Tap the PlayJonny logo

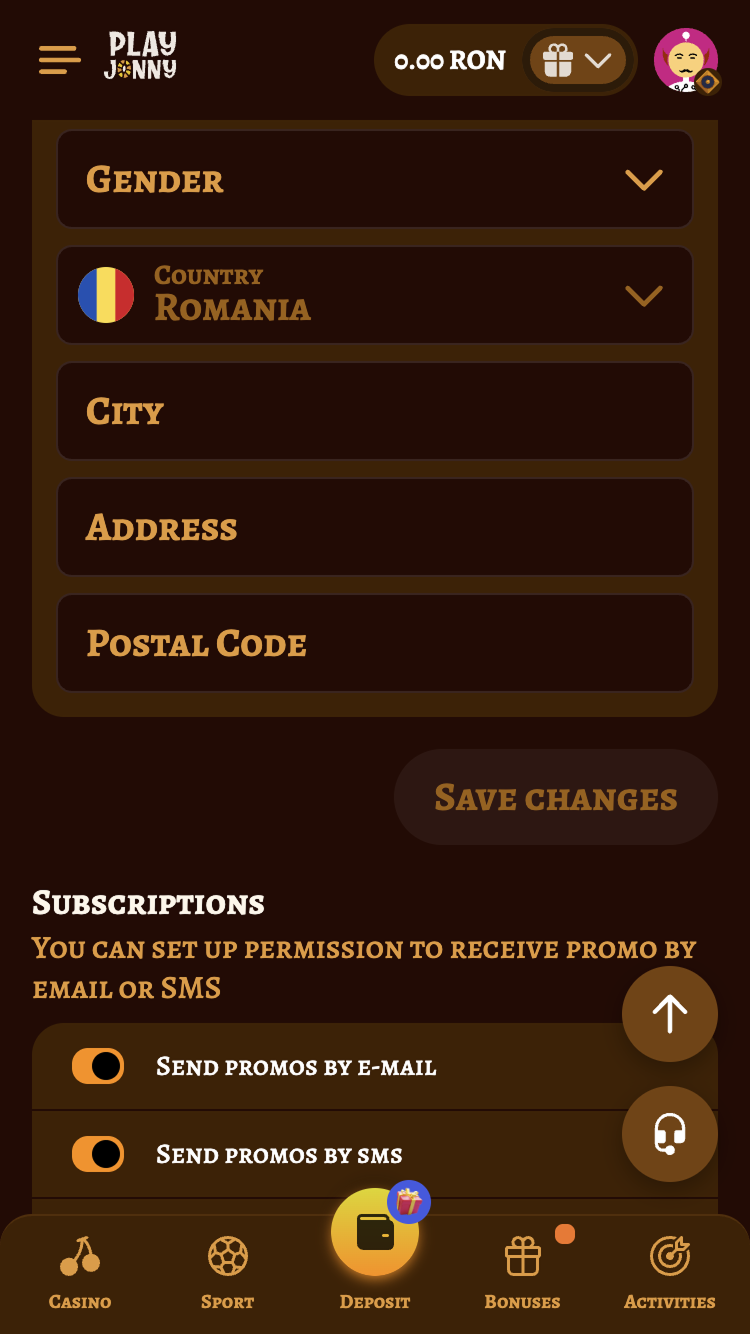click(x=141, y=57)
